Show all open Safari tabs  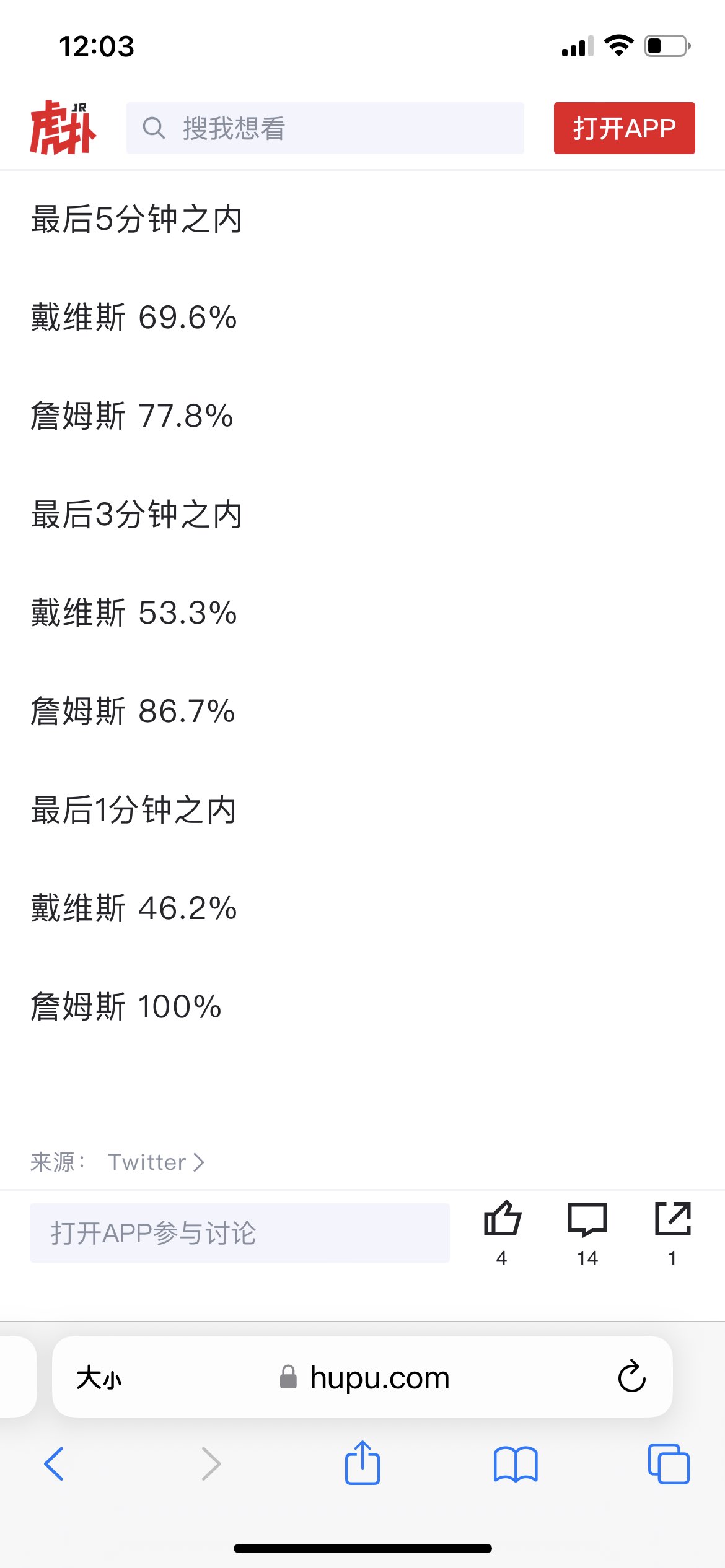click(669, 1464)
